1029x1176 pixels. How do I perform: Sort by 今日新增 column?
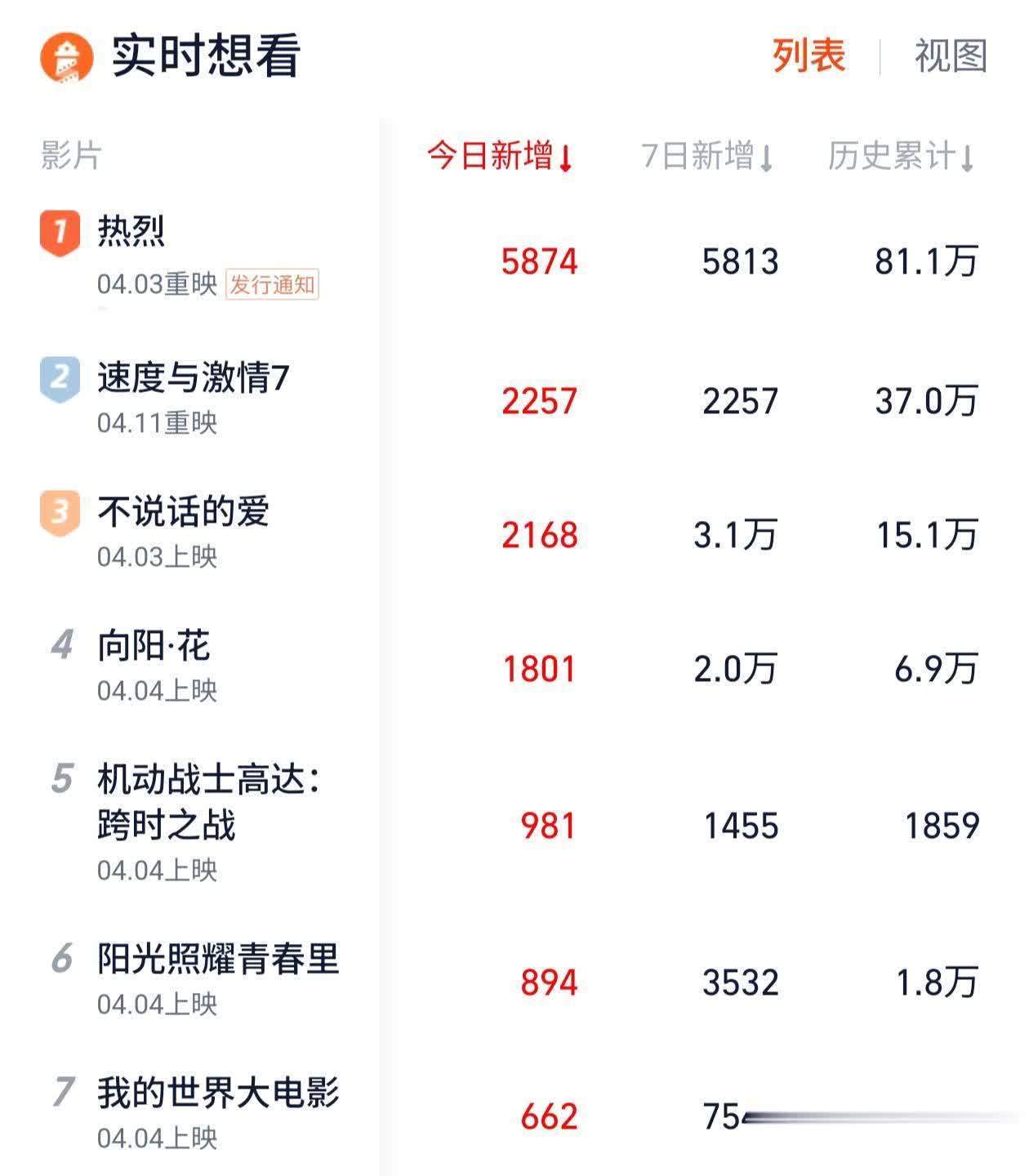(x=501, y=156)
